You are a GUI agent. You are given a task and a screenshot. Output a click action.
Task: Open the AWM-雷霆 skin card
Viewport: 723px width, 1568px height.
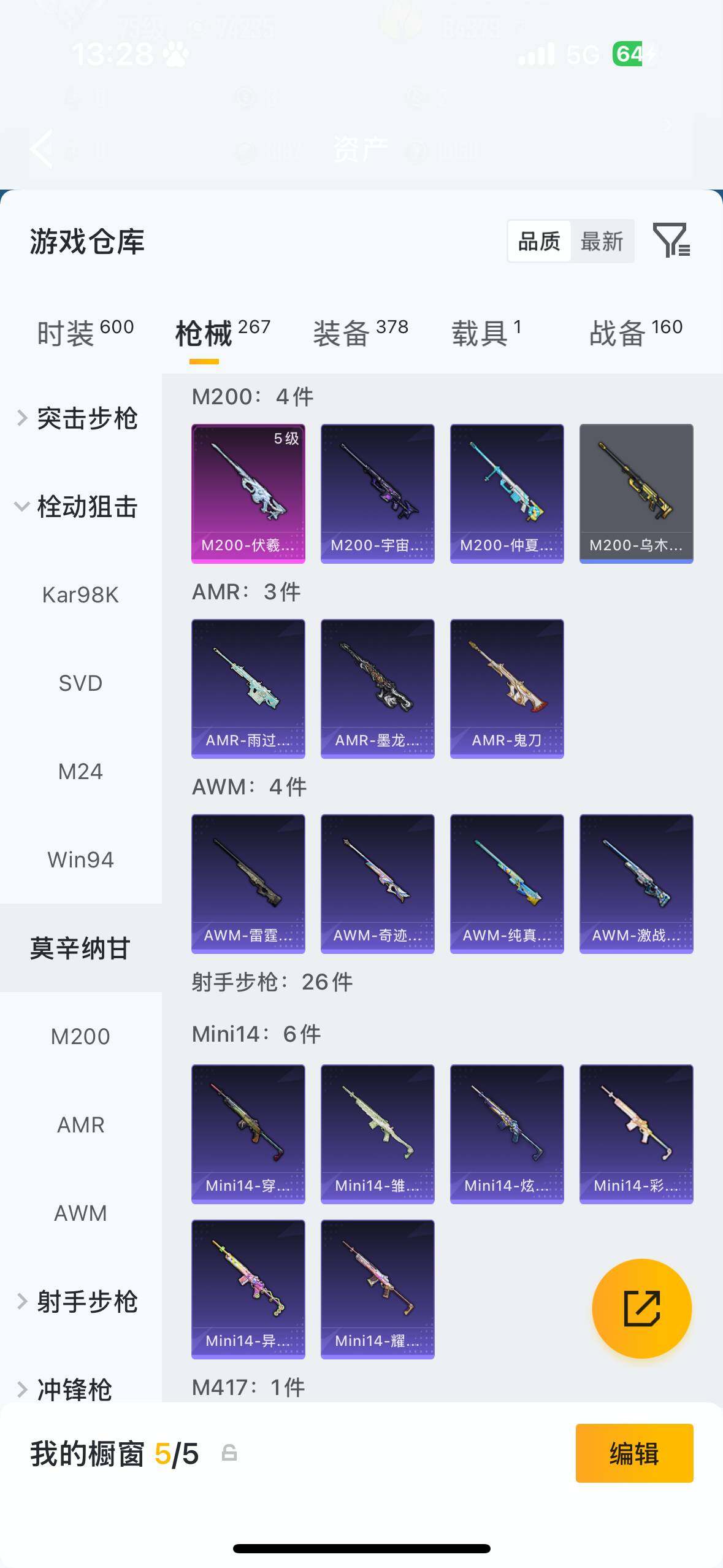click(248, 882)
